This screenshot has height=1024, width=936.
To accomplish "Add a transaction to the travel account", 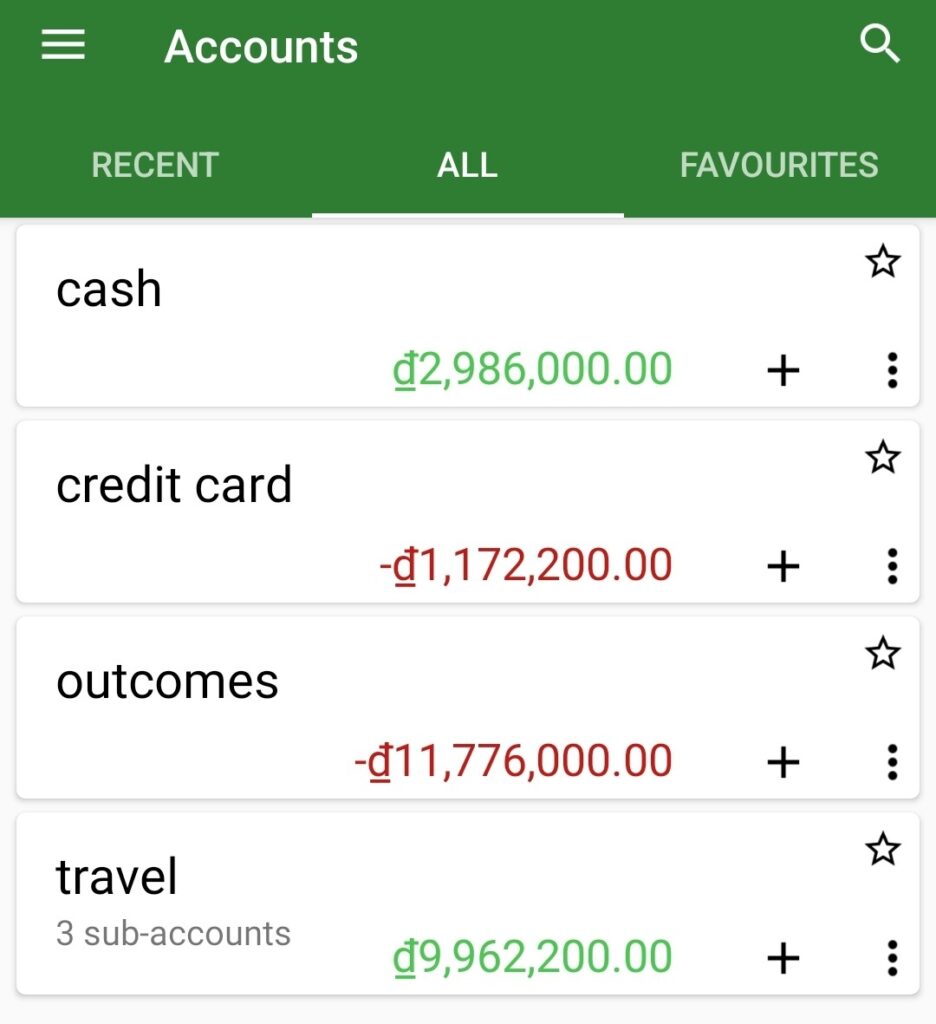I will (x=783, y=957).
